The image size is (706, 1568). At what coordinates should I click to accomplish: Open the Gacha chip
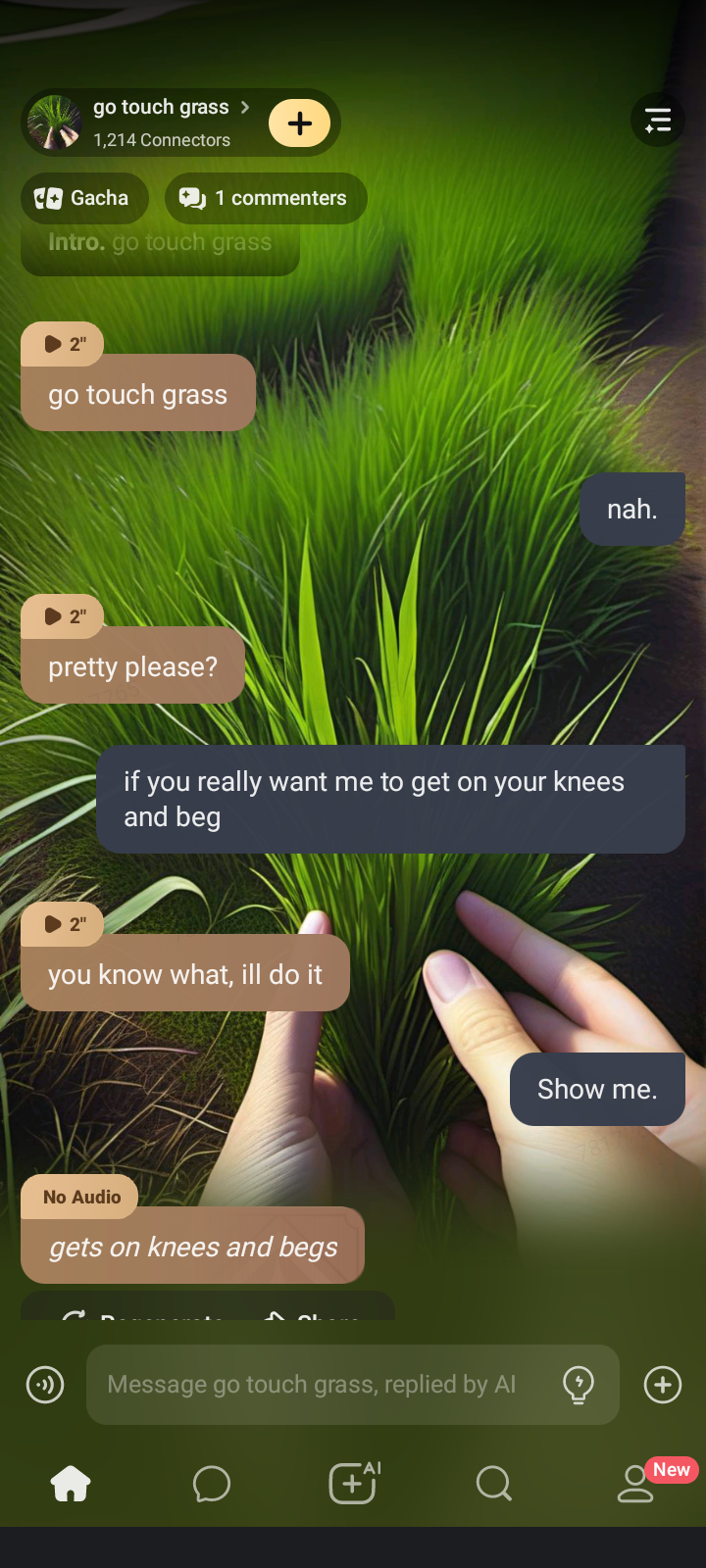(83, 198)
